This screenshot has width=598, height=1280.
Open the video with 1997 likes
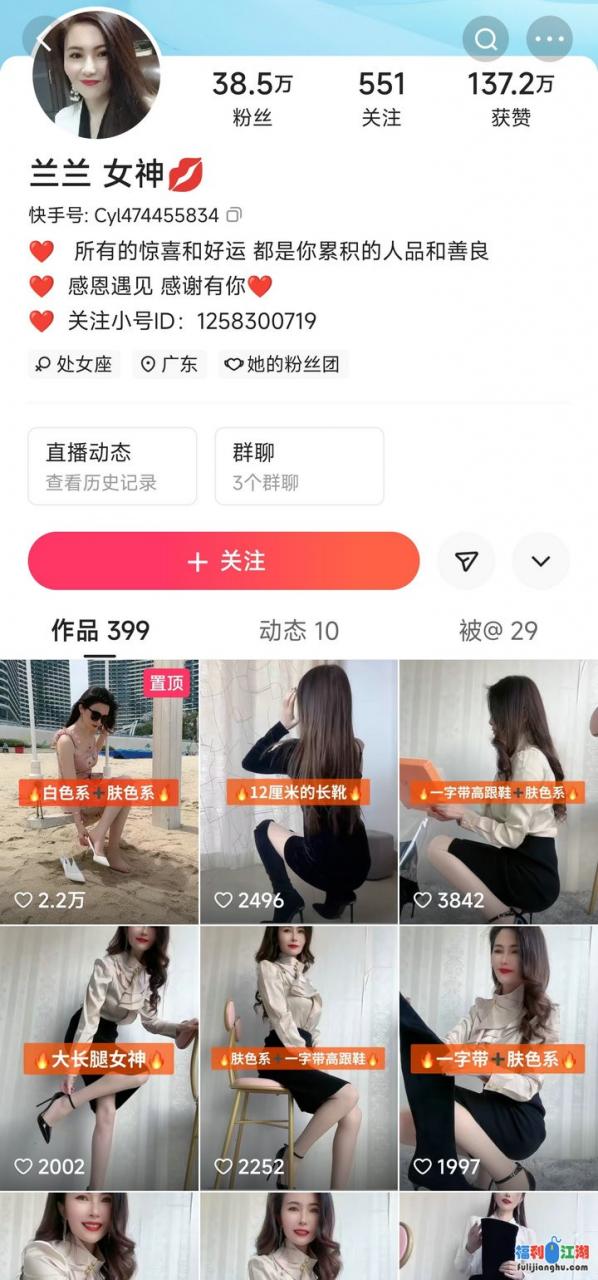tap(498, 1057)
